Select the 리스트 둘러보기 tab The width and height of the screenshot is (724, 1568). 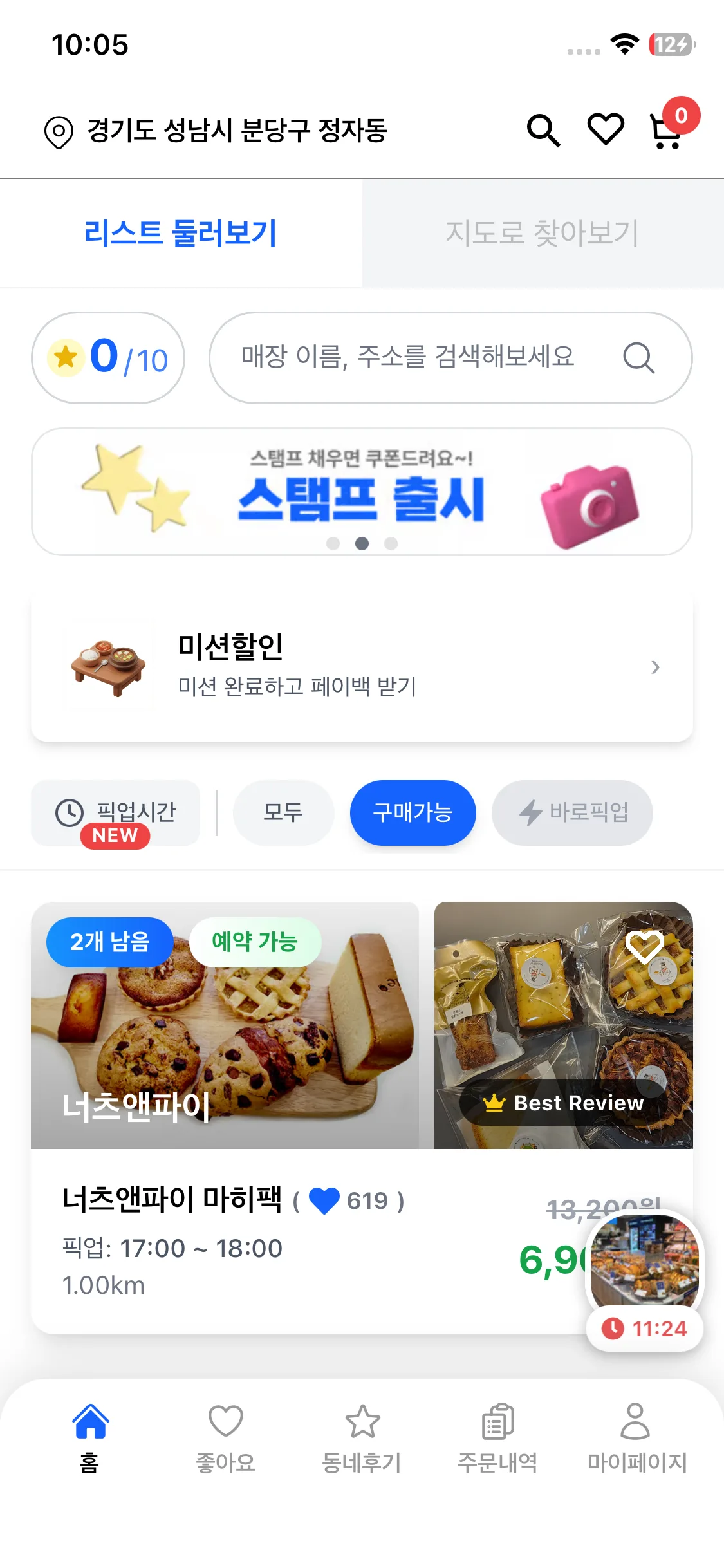(x=181, y=233)
